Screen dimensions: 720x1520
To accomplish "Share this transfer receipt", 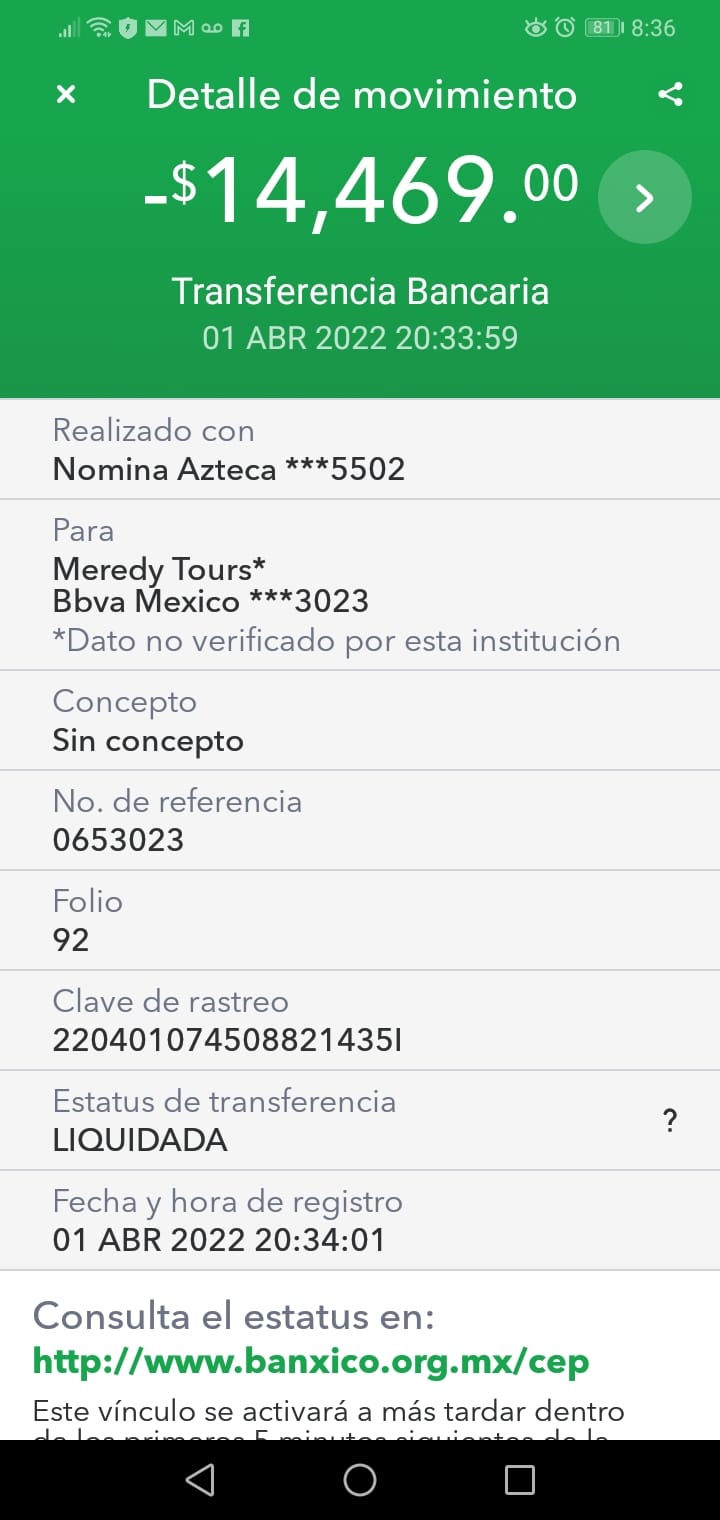I will 670,95.
